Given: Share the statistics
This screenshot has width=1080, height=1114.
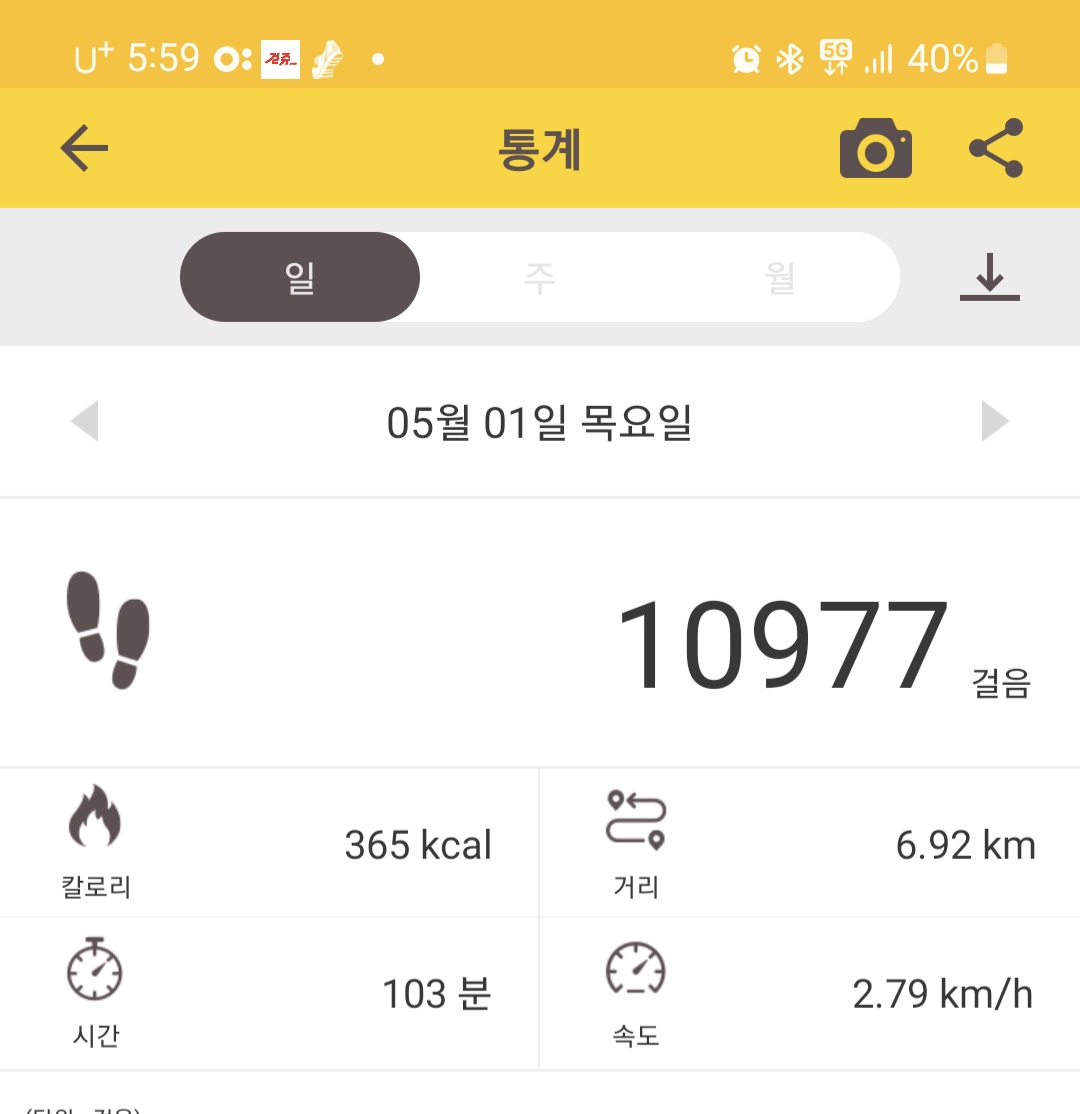Looking at the screenshot, I should [996, 148].
